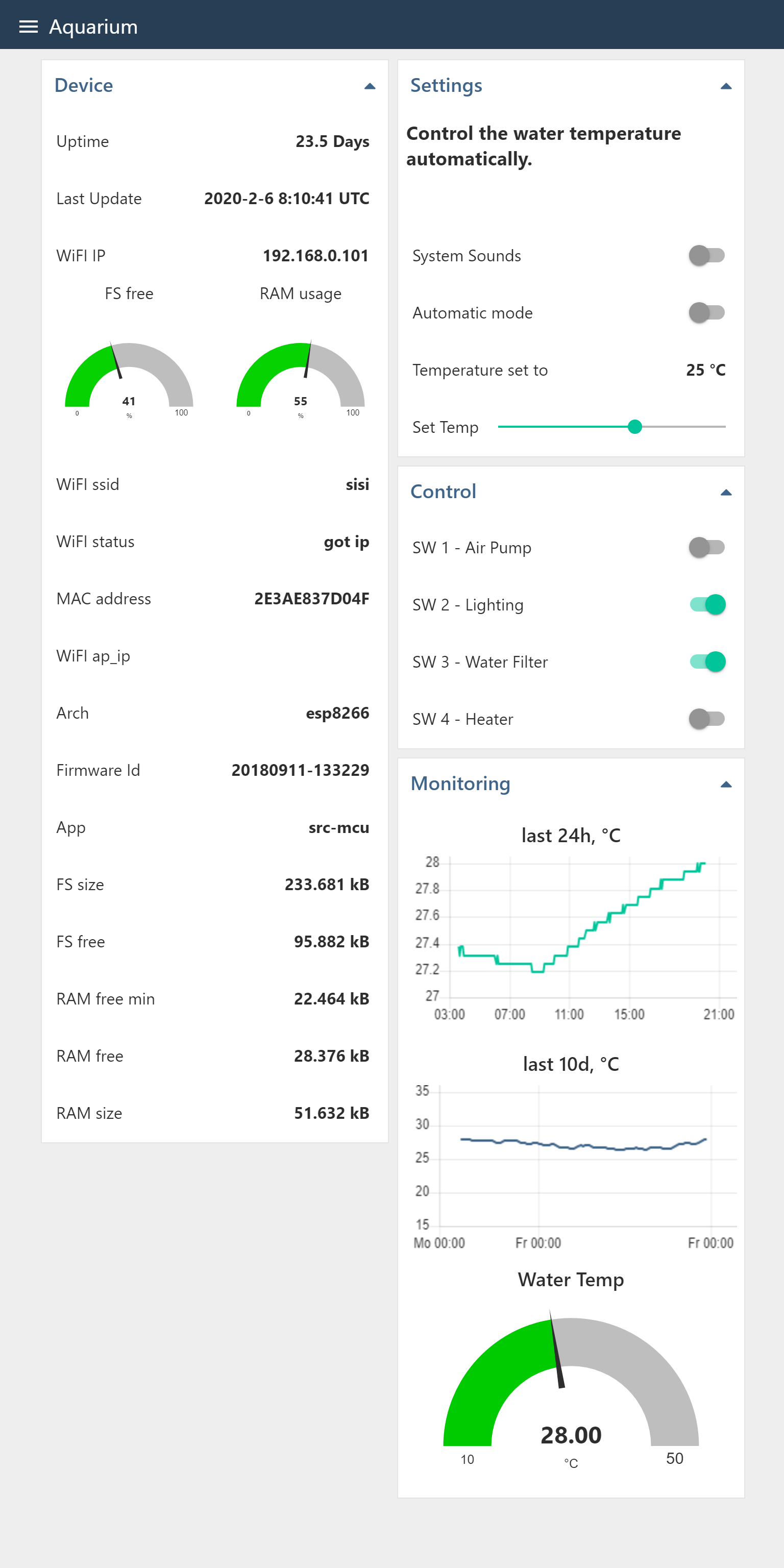Turn on Automatic mode
This screenshot has width=784, height=1568.
click(x=706, y=313)
